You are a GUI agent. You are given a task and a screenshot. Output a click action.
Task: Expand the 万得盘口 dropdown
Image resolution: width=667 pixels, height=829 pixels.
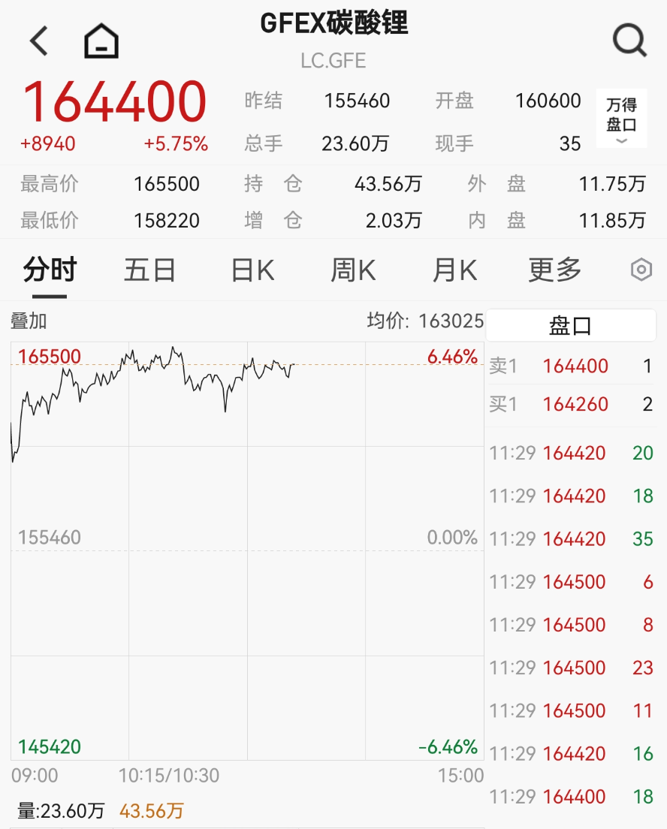tap(621, 120)
